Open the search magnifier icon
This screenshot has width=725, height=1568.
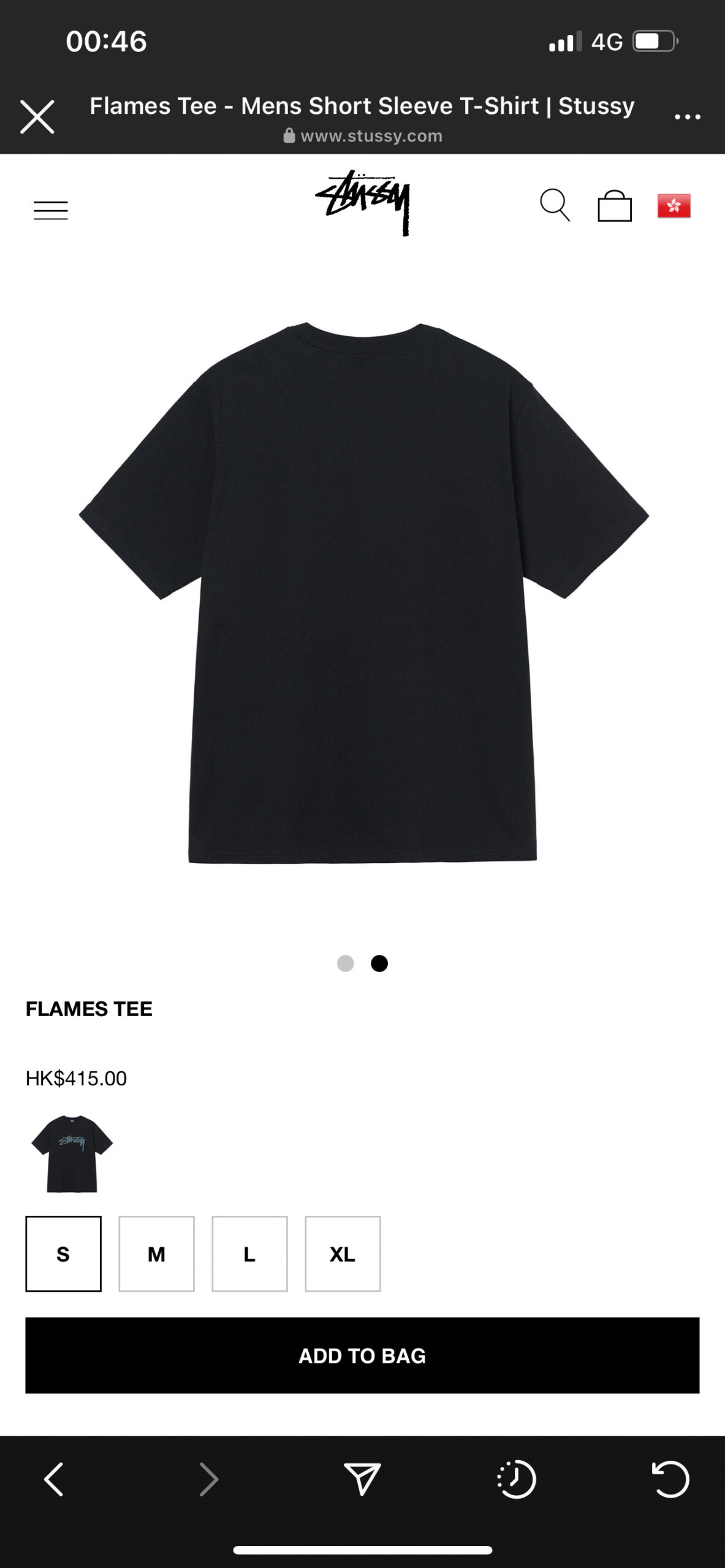[x=555, y=205]
